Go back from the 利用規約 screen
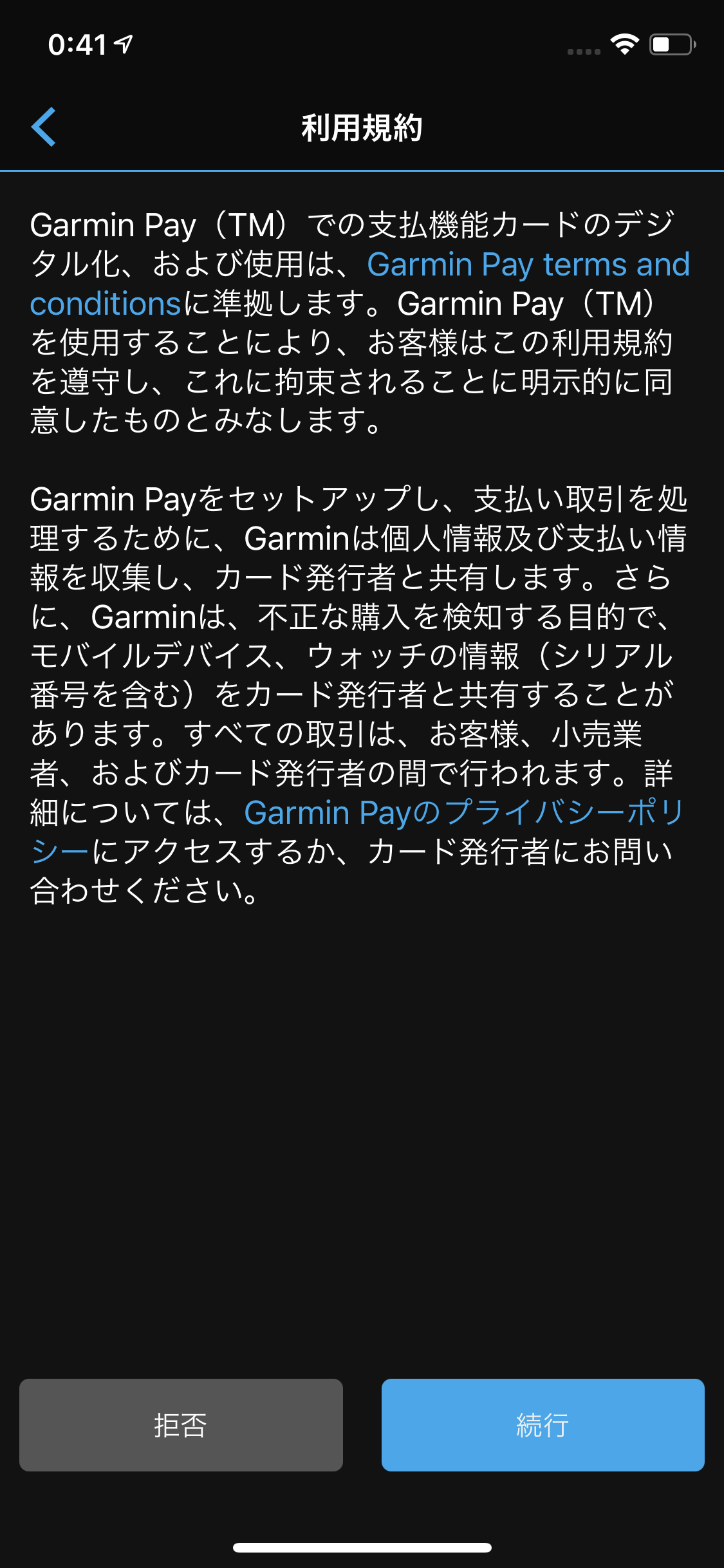Image resolution: width=724 pixels, height=1568 pixels. coord(44,127)
